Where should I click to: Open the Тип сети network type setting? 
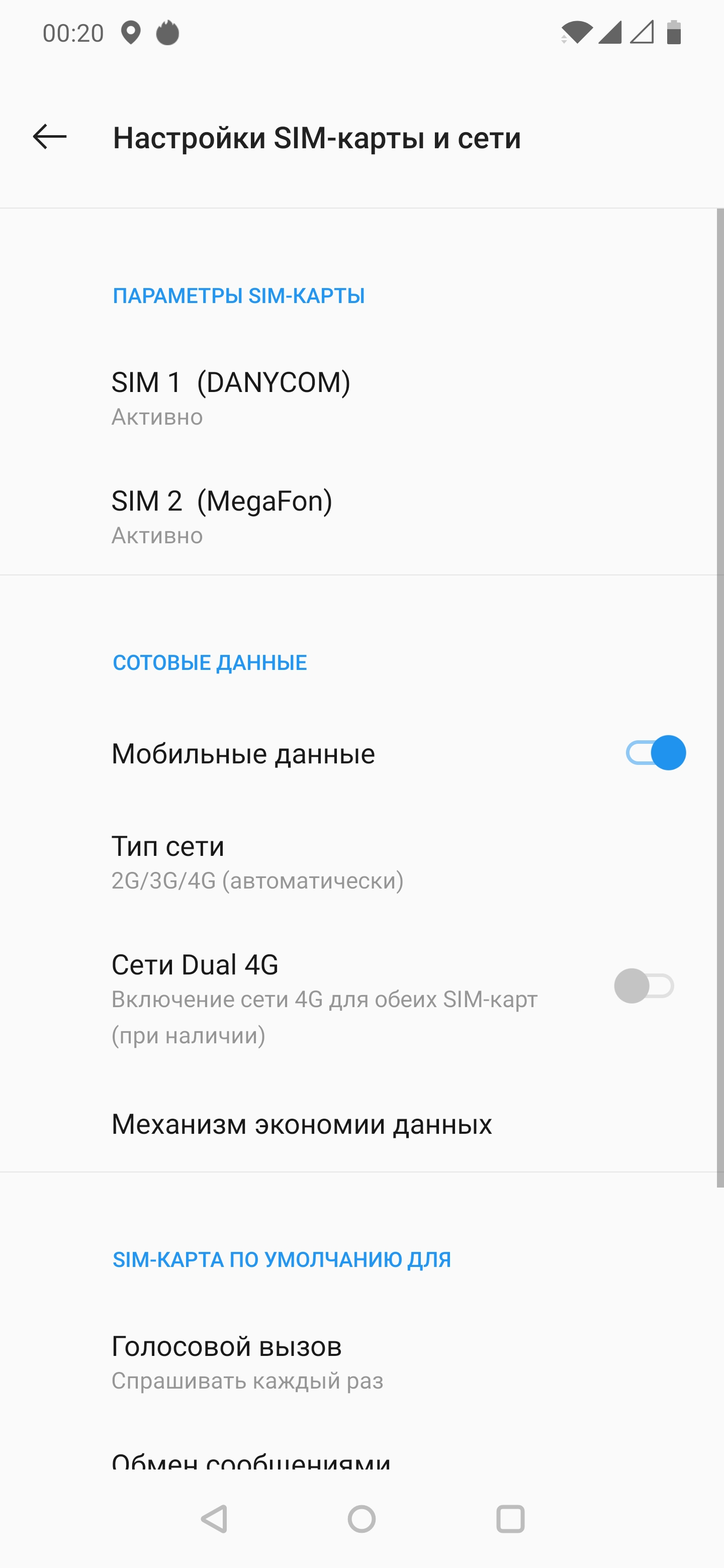click(x=257, y=862)
